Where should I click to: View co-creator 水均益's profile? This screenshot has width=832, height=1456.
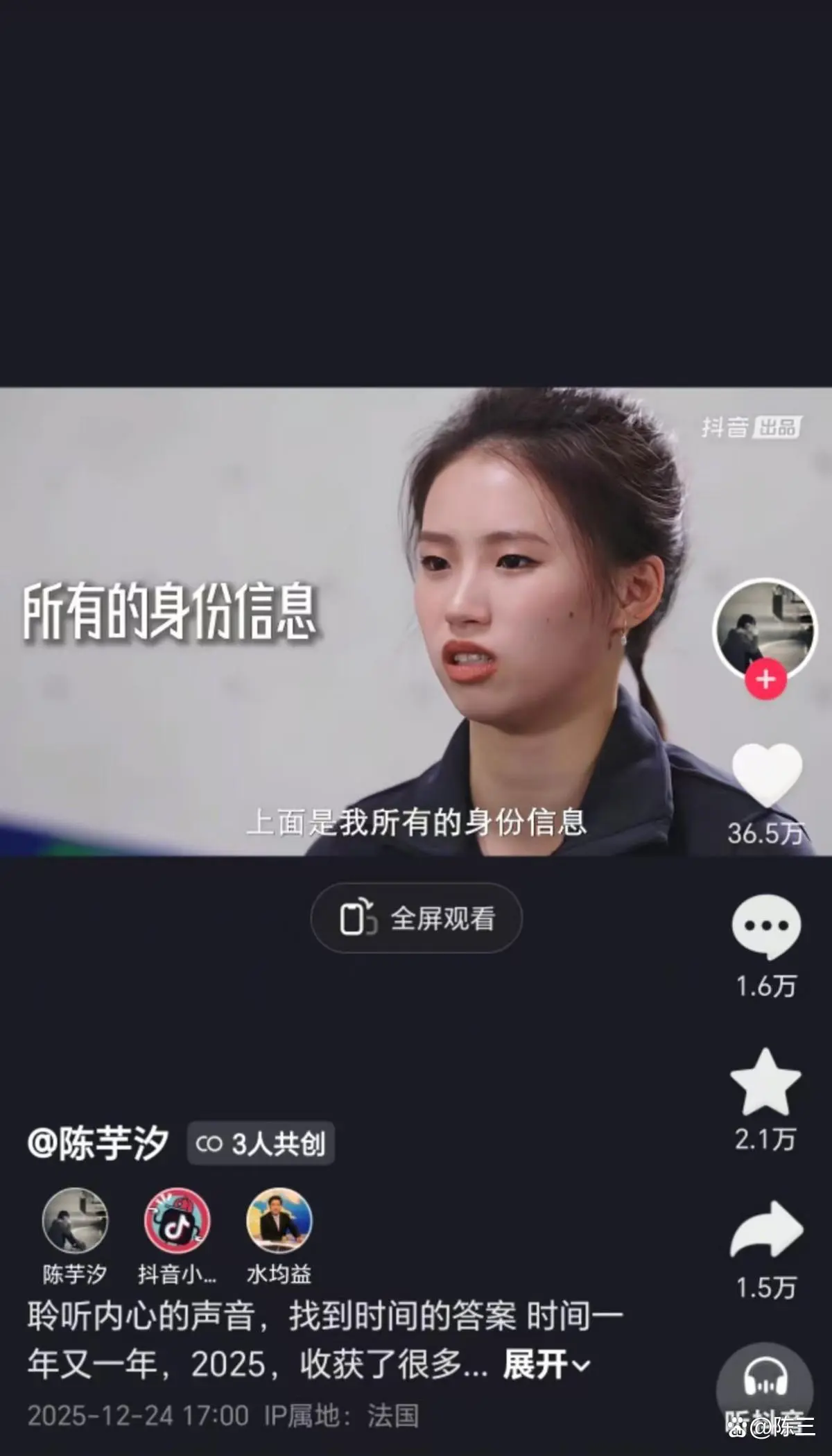click(x=279, y=1222)
